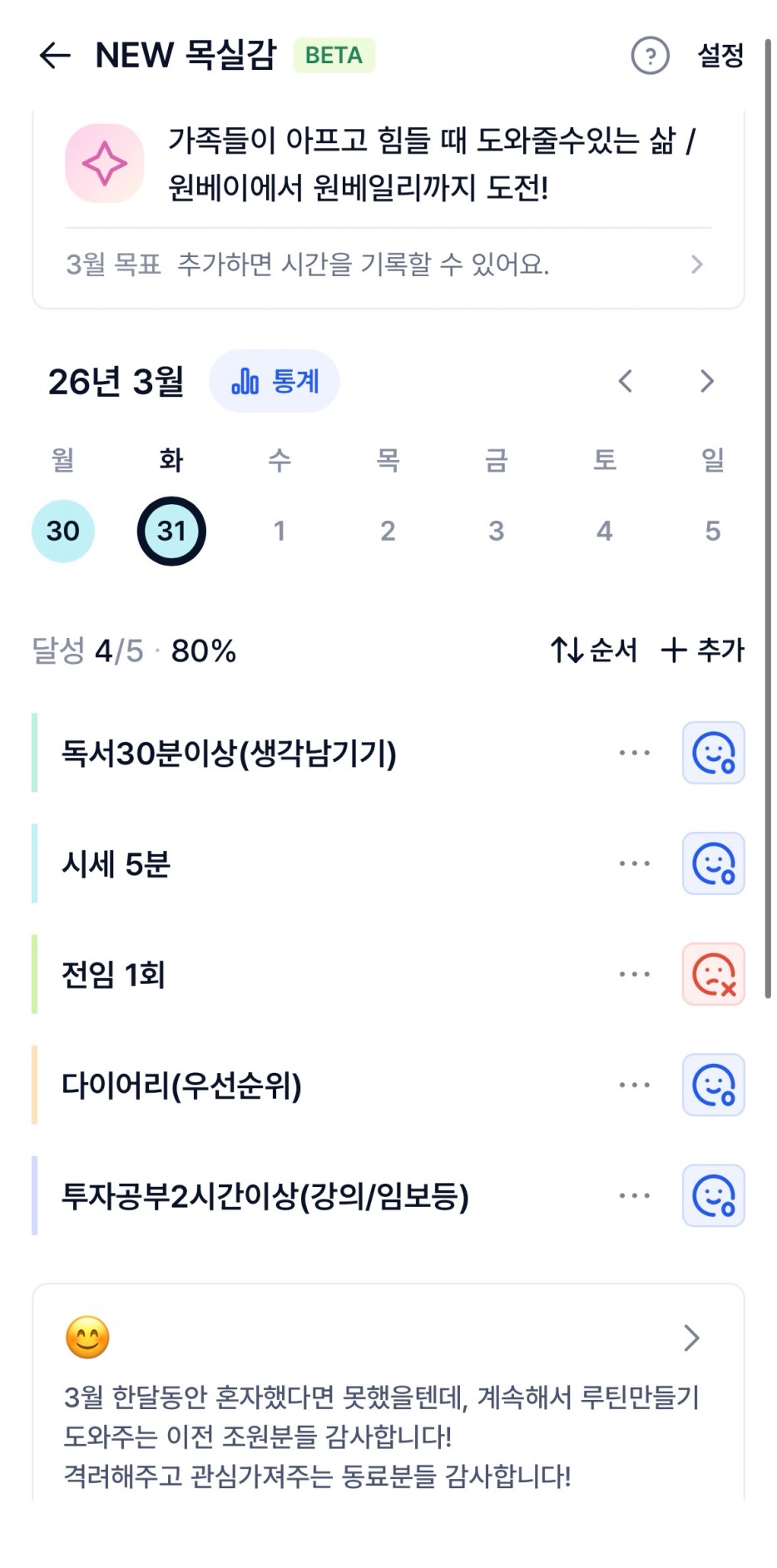Select date 30 on the calendar
Image resolution: width=777 pixels, height=1568 pixels.
[x=63, y=531]
